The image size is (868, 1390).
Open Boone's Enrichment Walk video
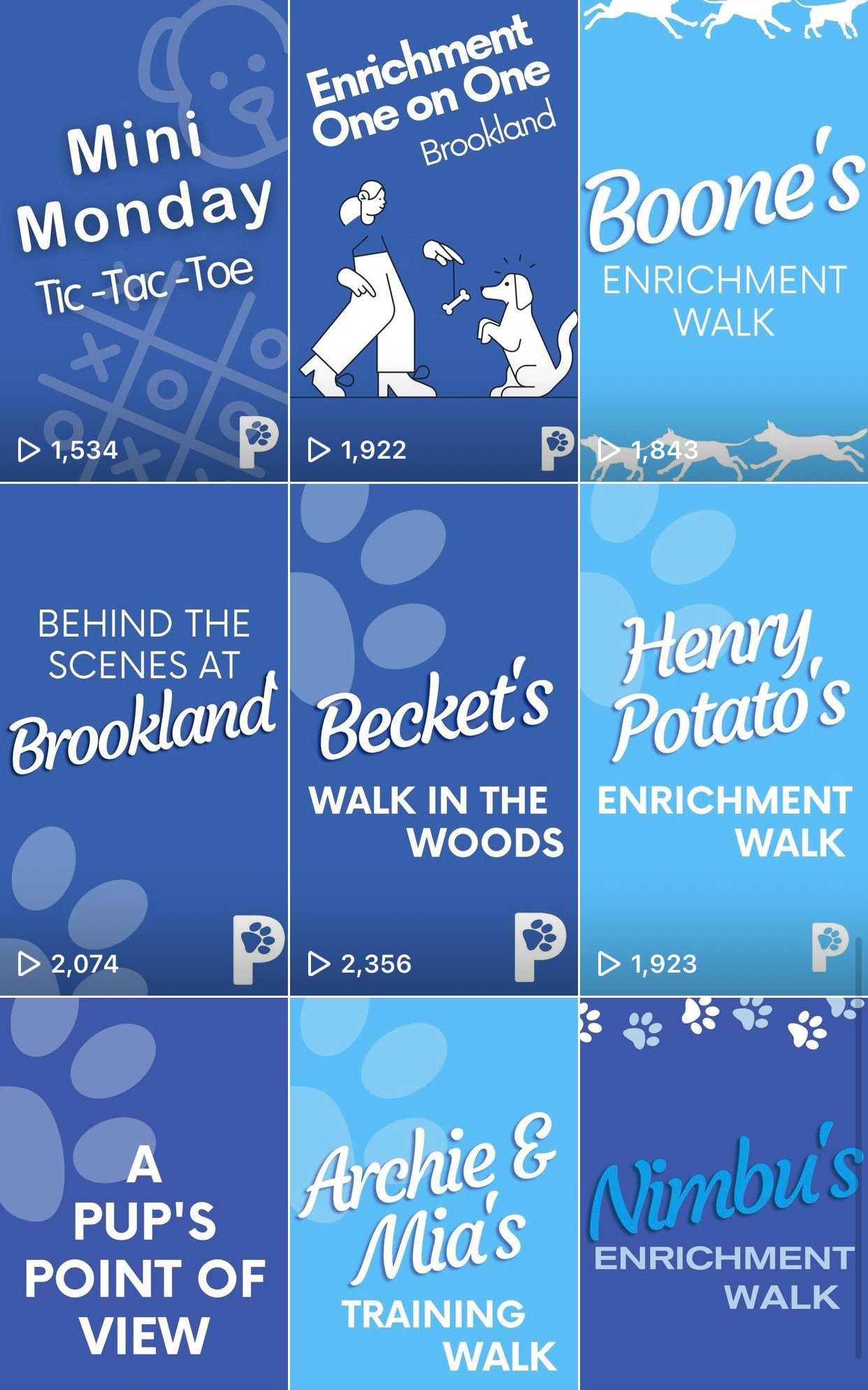[x=724, y=241]
